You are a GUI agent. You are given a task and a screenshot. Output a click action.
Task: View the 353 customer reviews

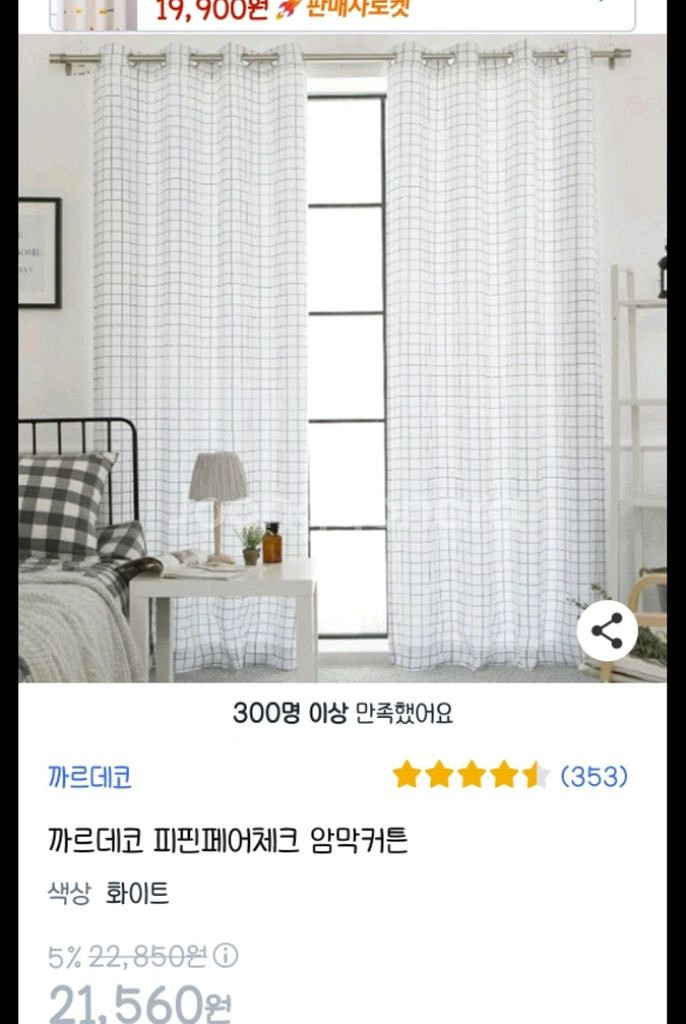click(594, 776)
